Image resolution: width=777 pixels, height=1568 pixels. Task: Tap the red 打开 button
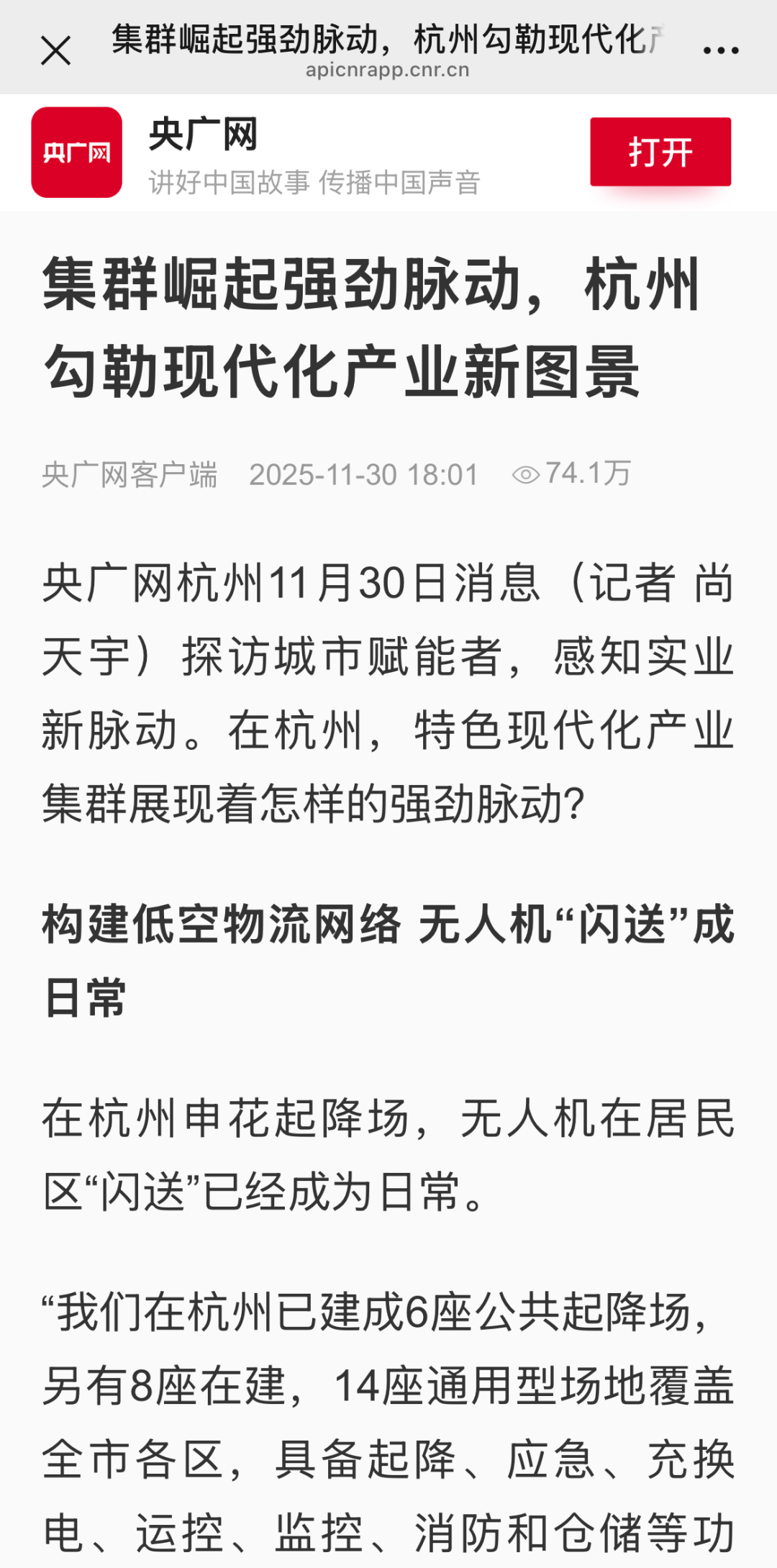(660, 152)
